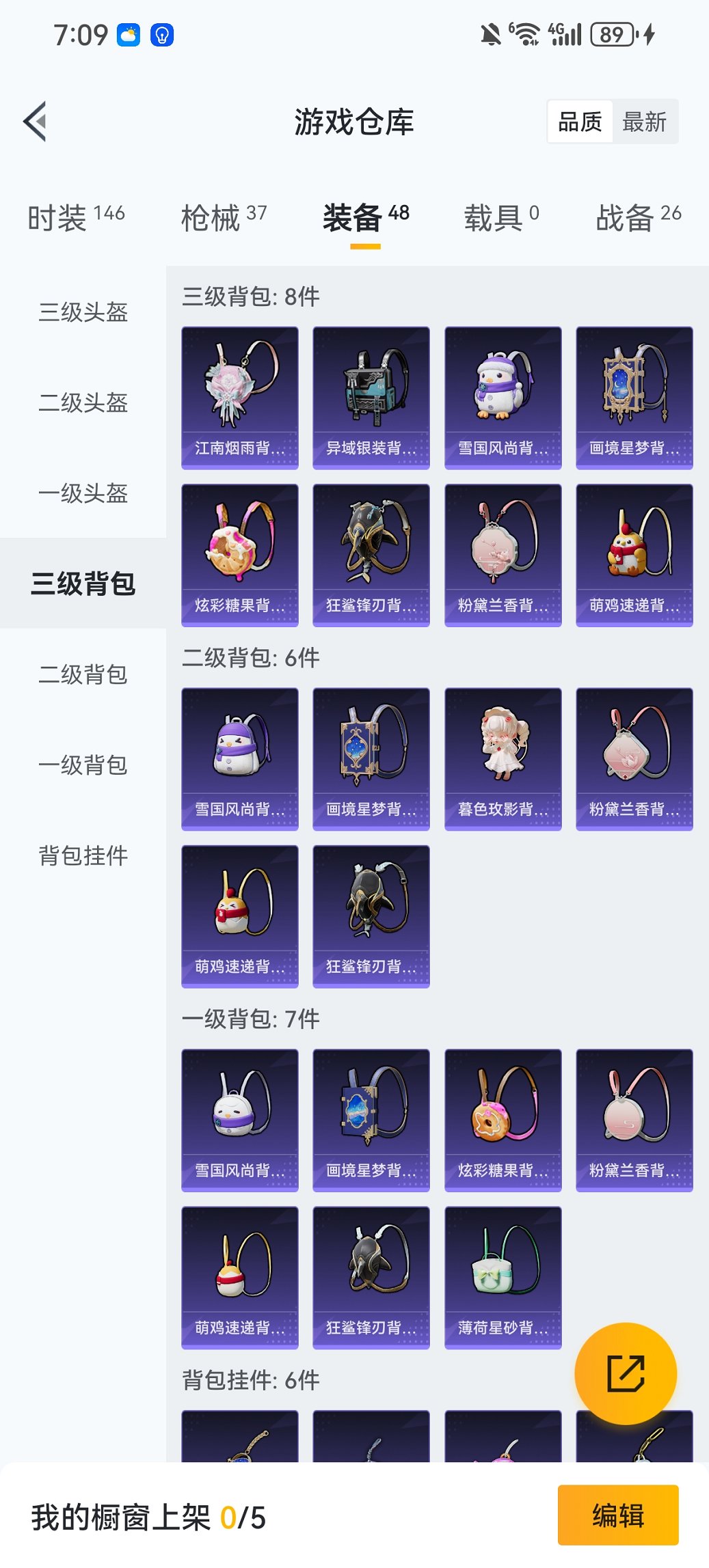Switch sorting to 品质

[580, 121]
